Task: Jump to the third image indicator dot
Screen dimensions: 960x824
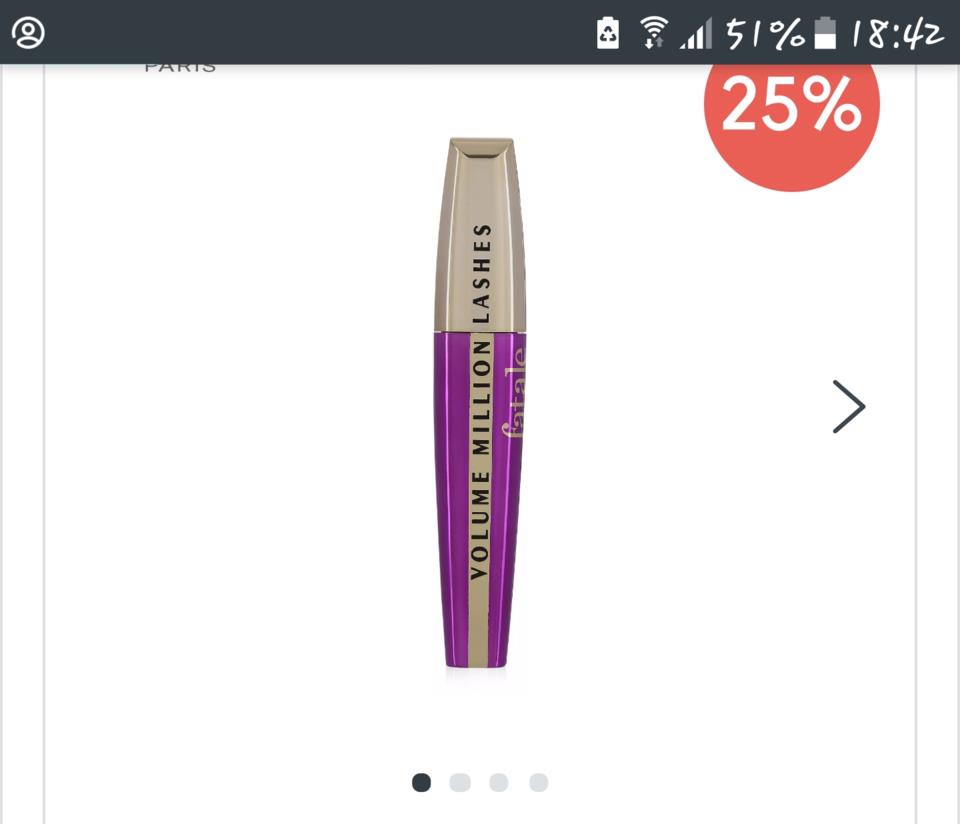Action: pos(499,782)
